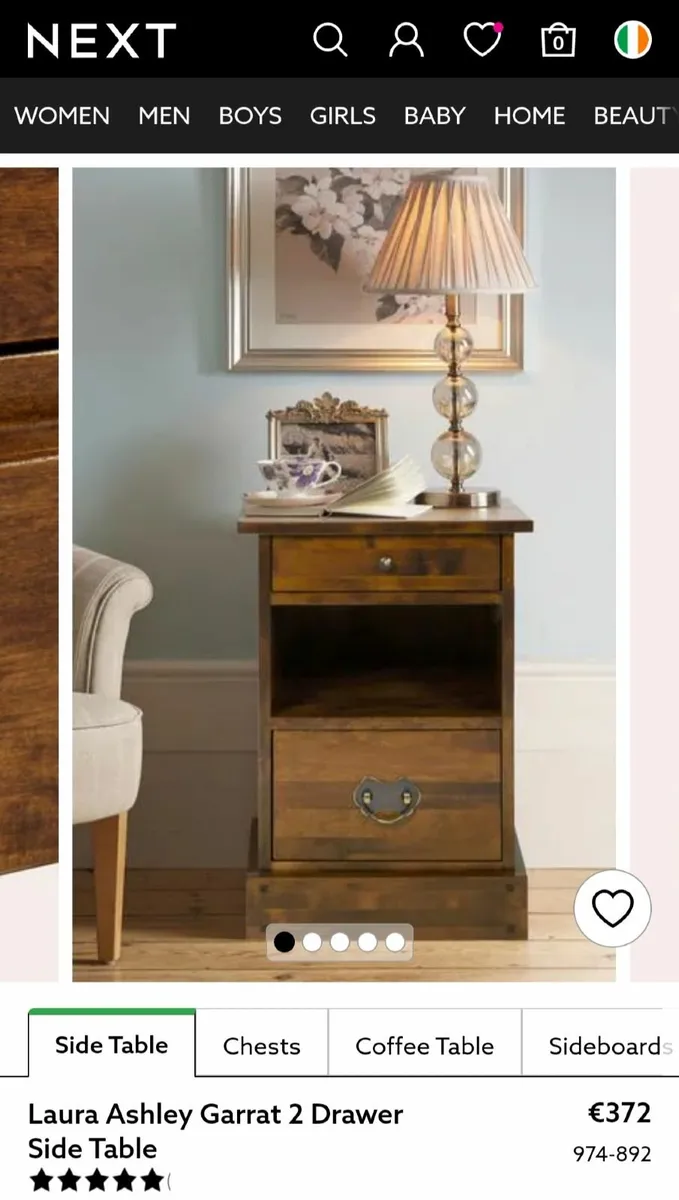The width and height of the screenshot is (679, 1200).
Task: Open the WOMEN category
Action: (62, 116)
